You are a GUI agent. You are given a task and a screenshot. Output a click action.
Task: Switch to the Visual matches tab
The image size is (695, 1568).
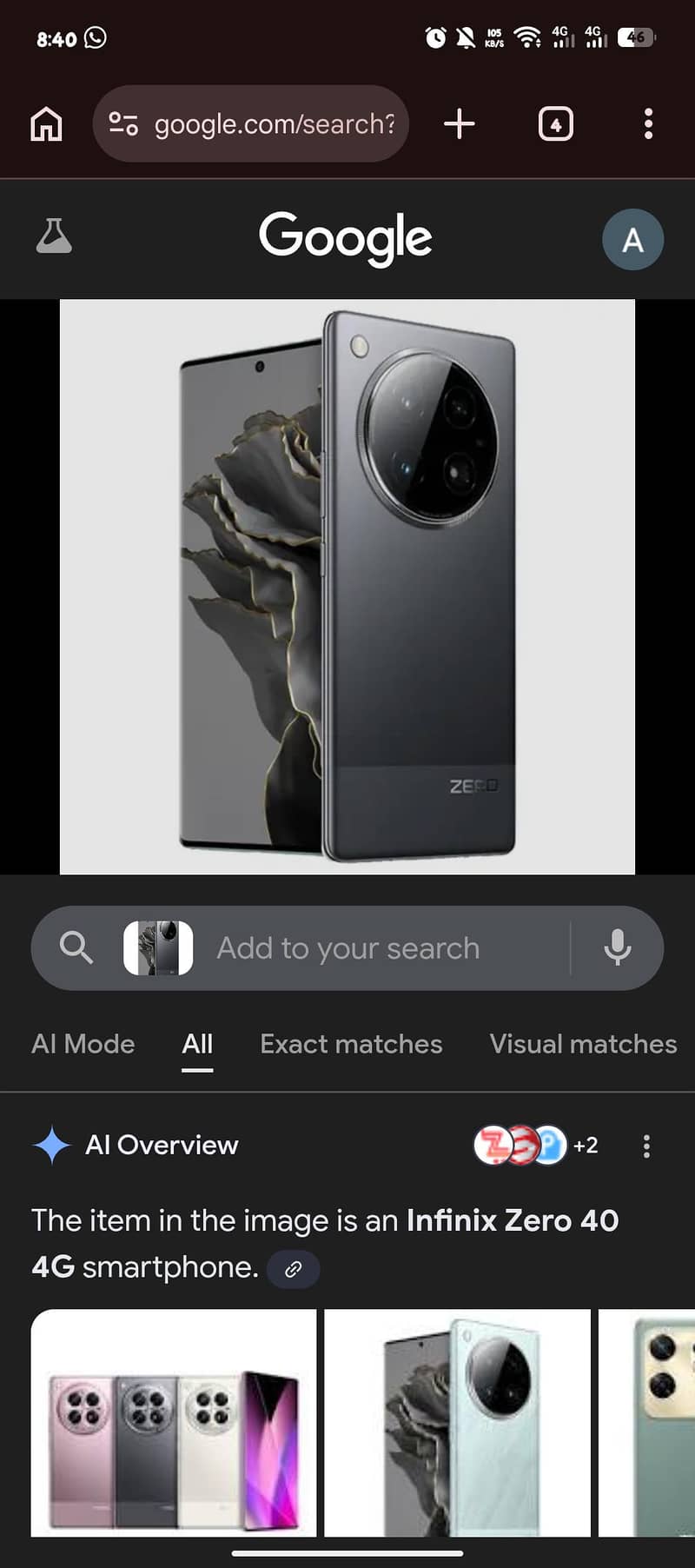(583, 1044)
